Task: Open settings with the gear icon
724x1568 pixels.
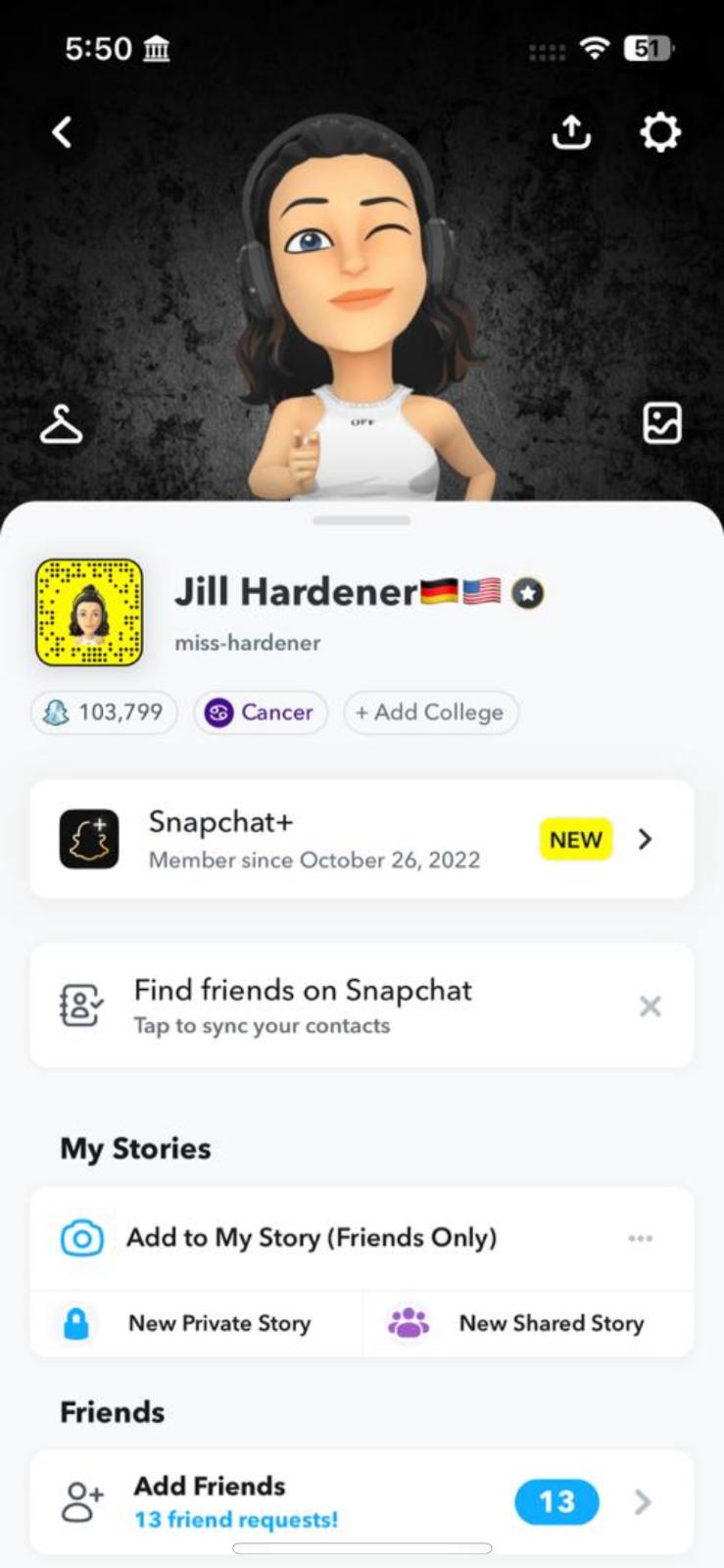Action: [659, 132]
